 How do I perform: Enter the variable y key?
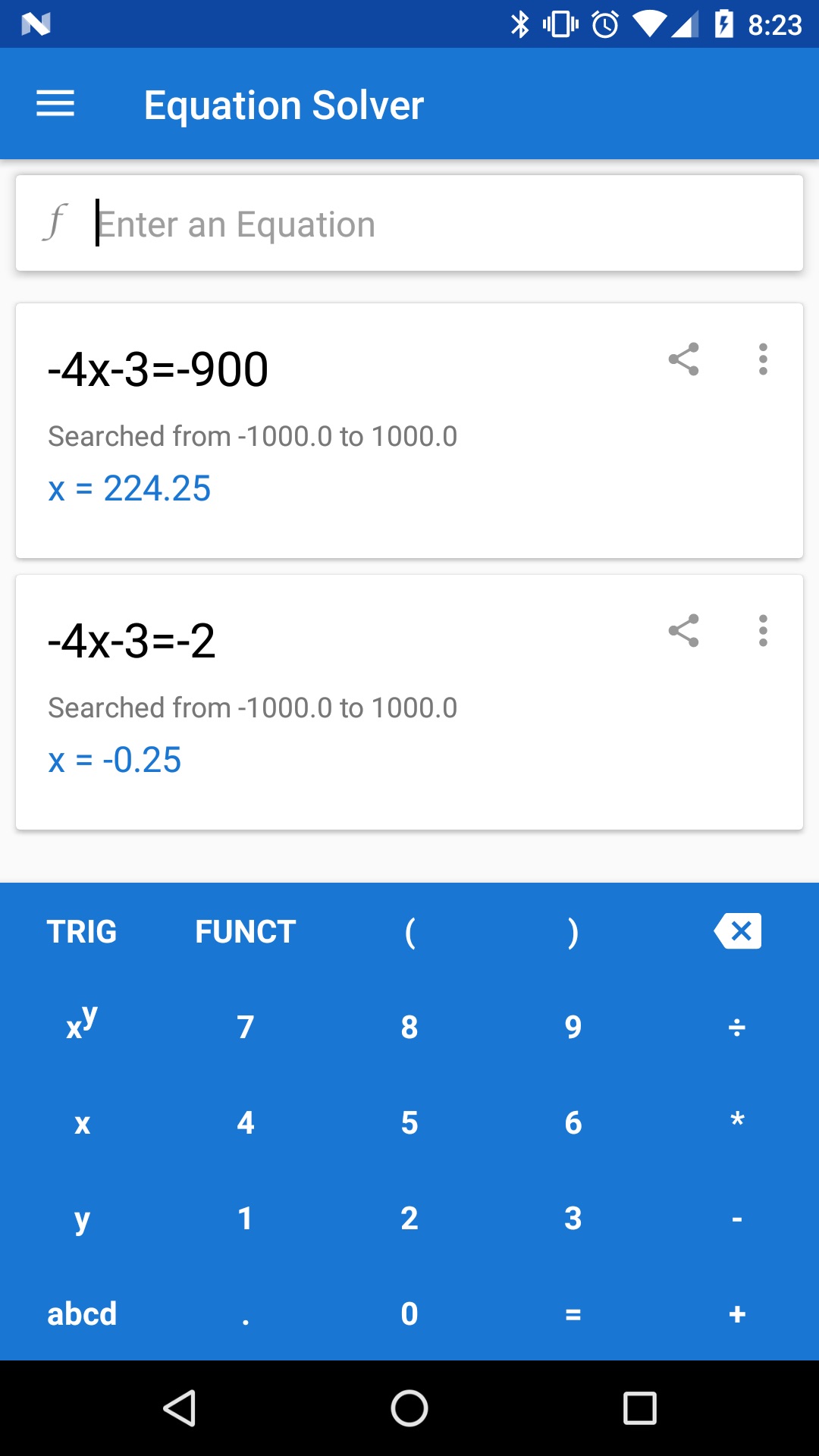[82, 1219]
